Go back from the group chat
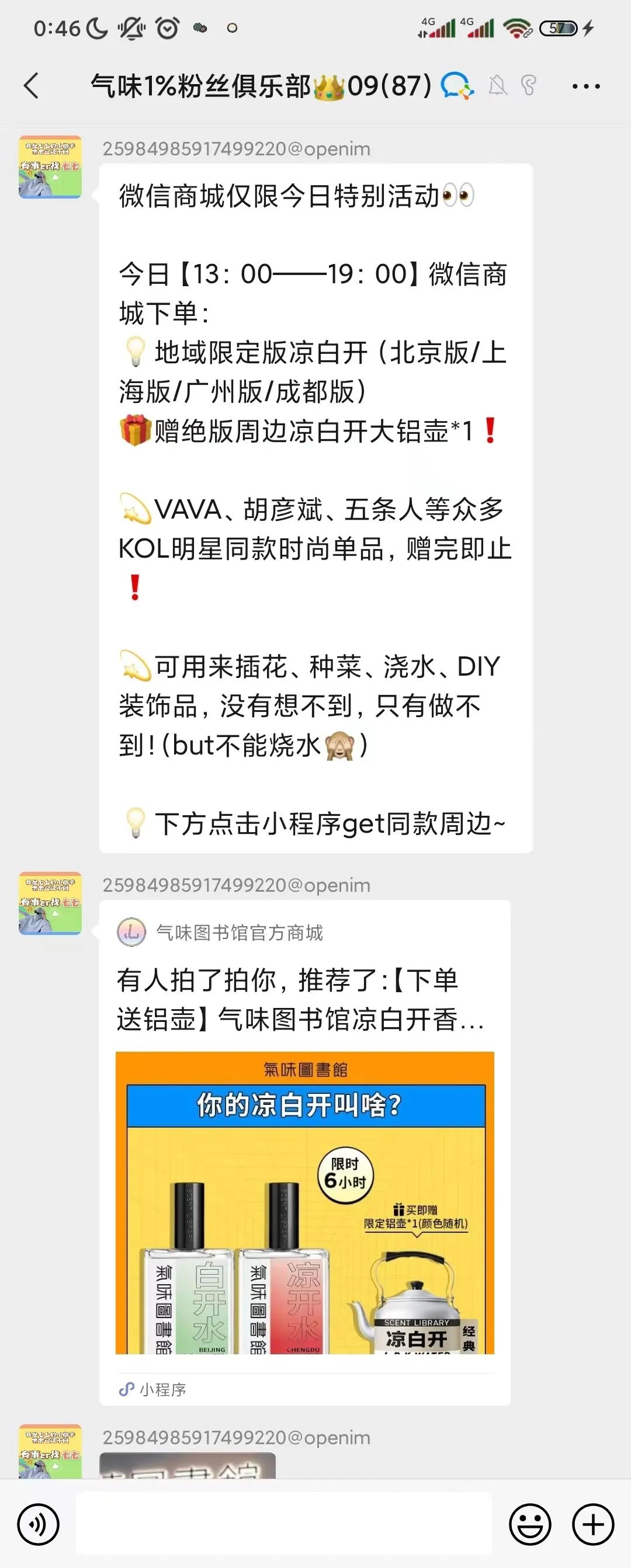The width and height of the screenshot is (631, 1568). 32,86
